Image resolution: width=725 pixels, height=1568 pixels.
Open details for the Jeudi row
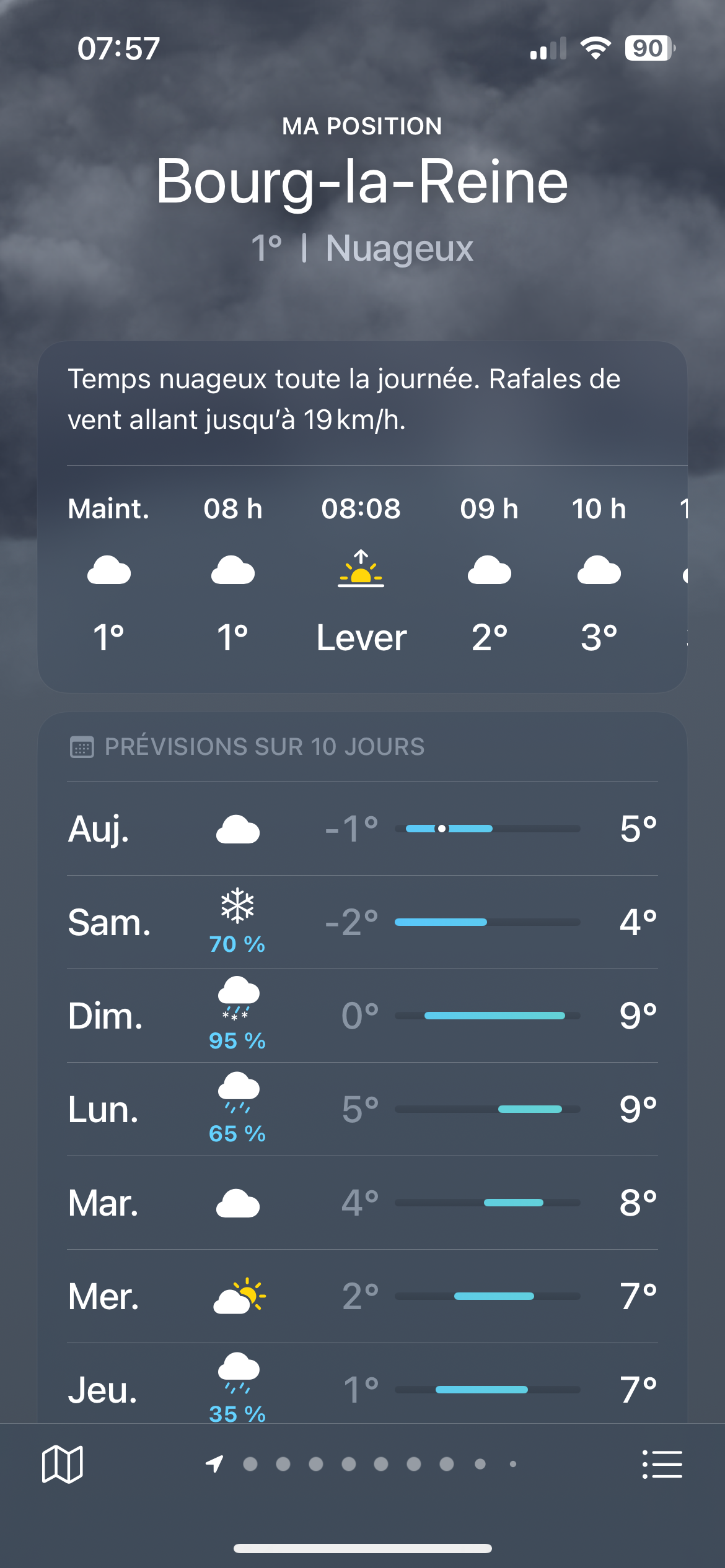[x=362, y=1387]
